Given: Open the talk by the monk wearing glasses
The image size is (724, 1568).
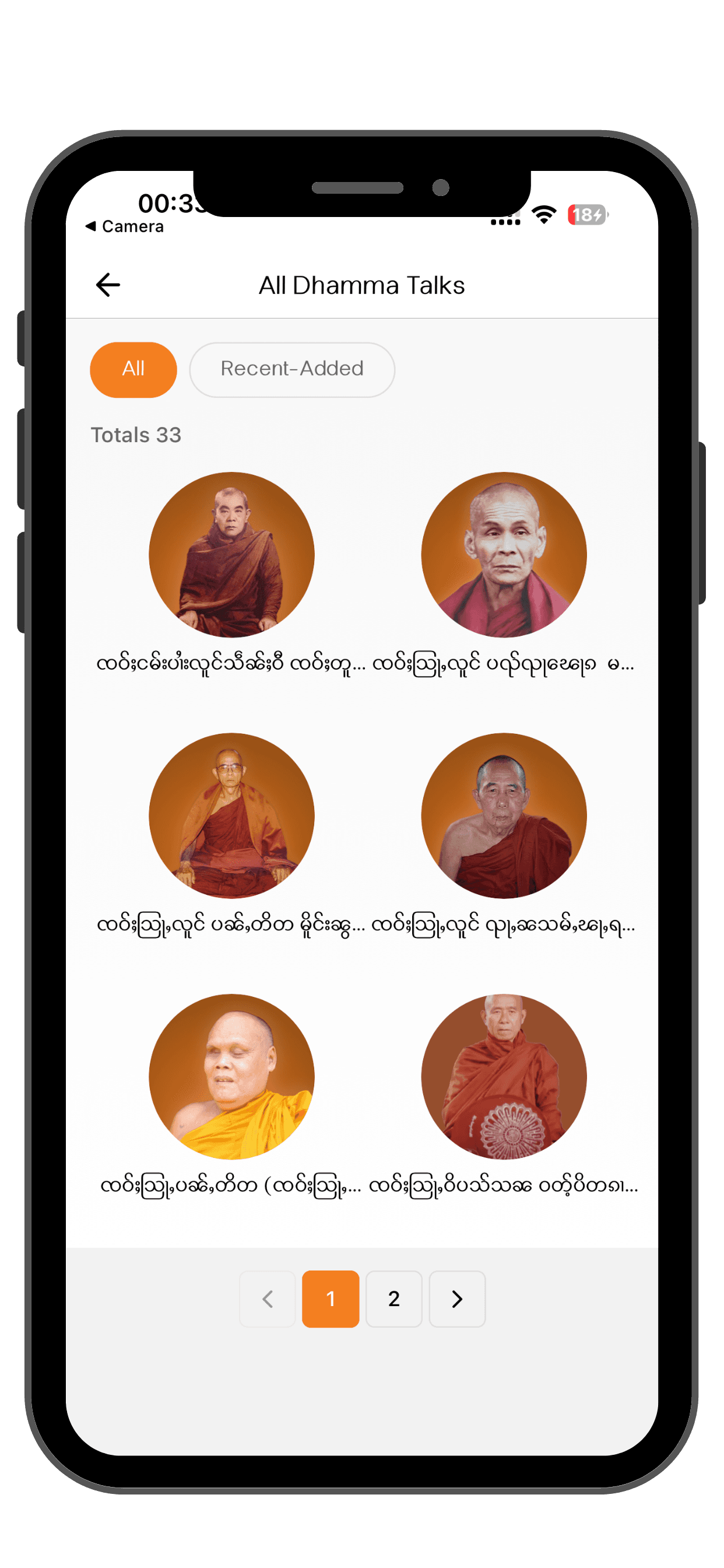Looking at the screenshot, I should [x=231, y=815].
